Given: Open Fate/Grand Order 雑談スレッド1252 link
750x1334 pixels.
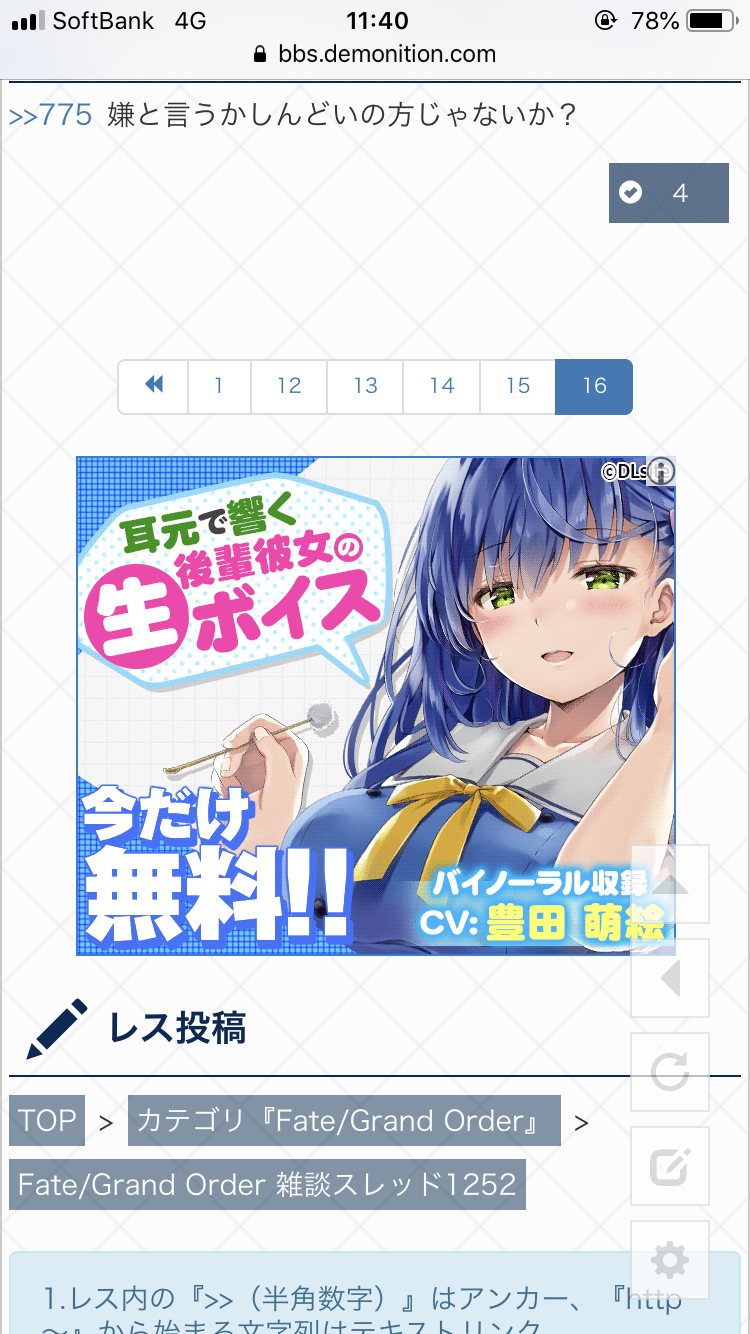Looking at the screenshot, I should pyautogui.click(x=267, y=1185).
